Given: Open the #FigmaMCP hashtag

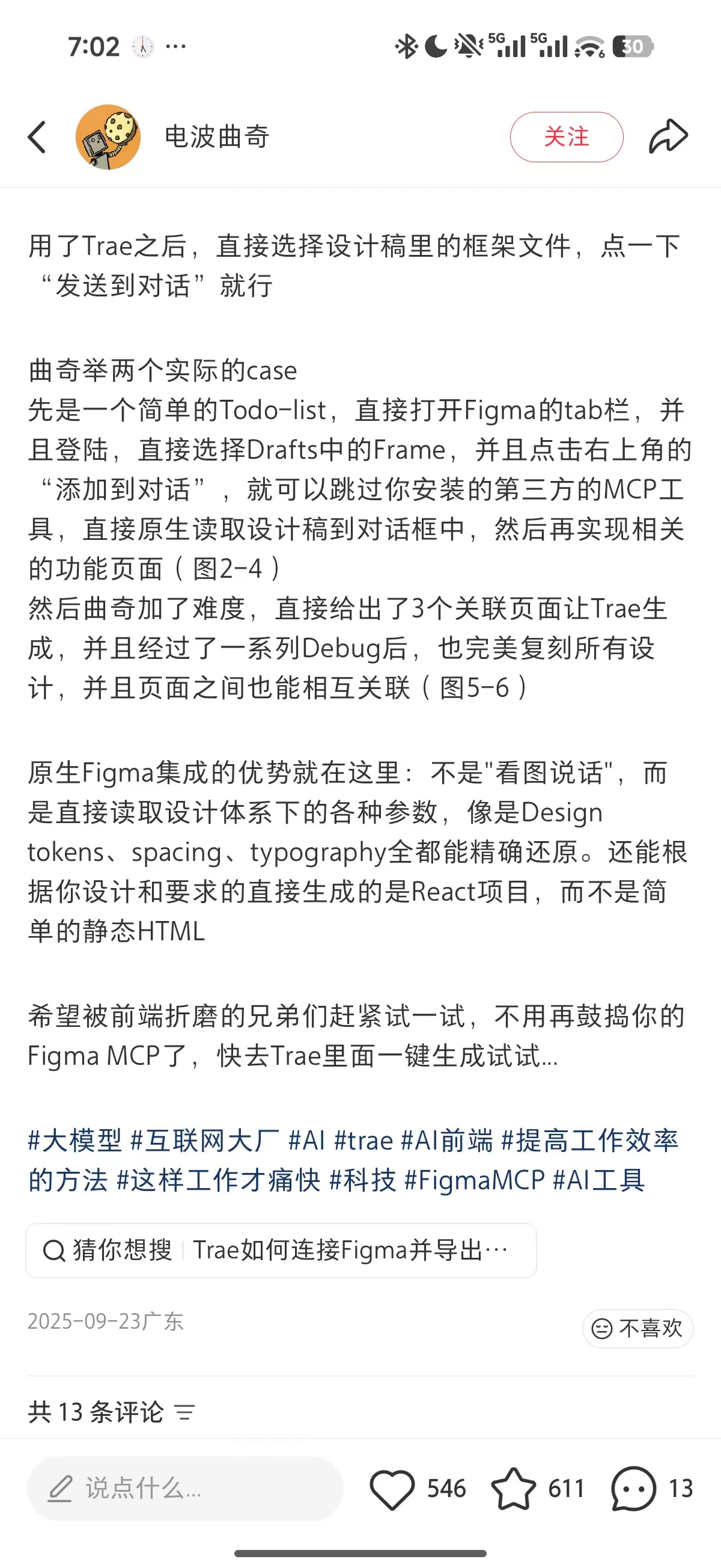Looking at the screenshot, I should pos(474,1180).
